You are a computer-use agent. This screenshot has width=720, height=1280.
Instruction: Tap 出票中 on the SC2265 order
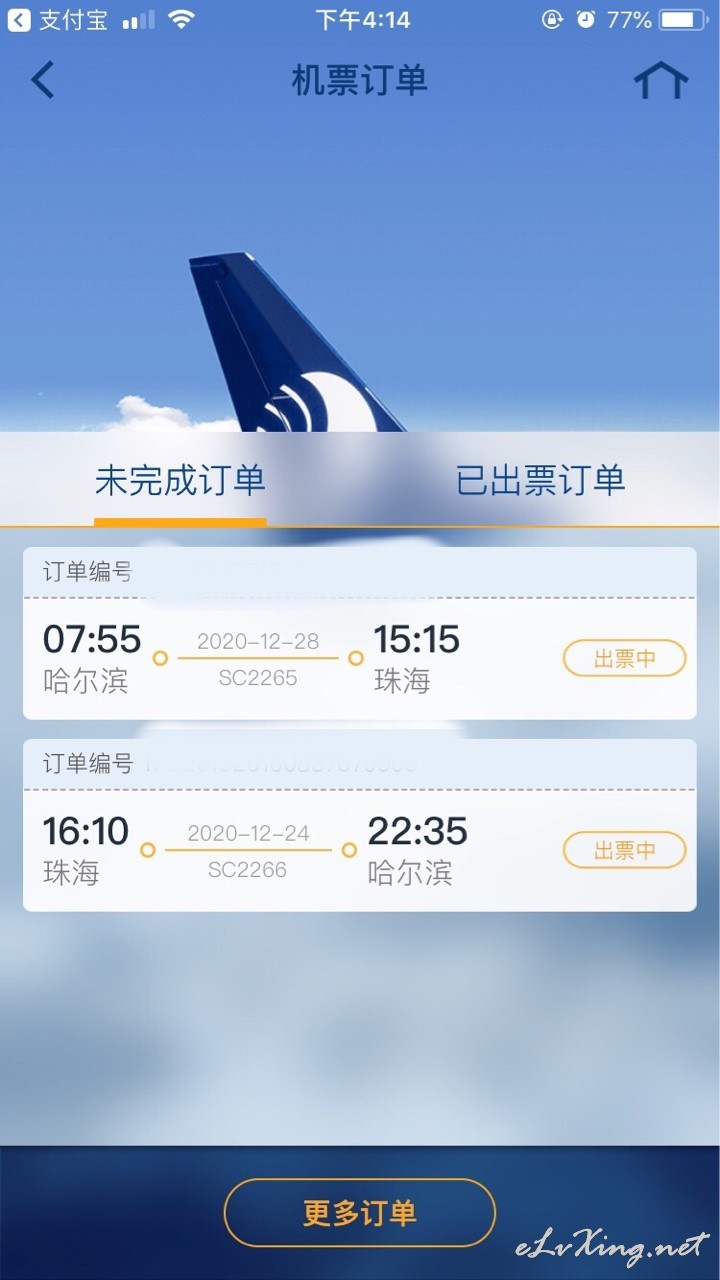click(625, 659)
